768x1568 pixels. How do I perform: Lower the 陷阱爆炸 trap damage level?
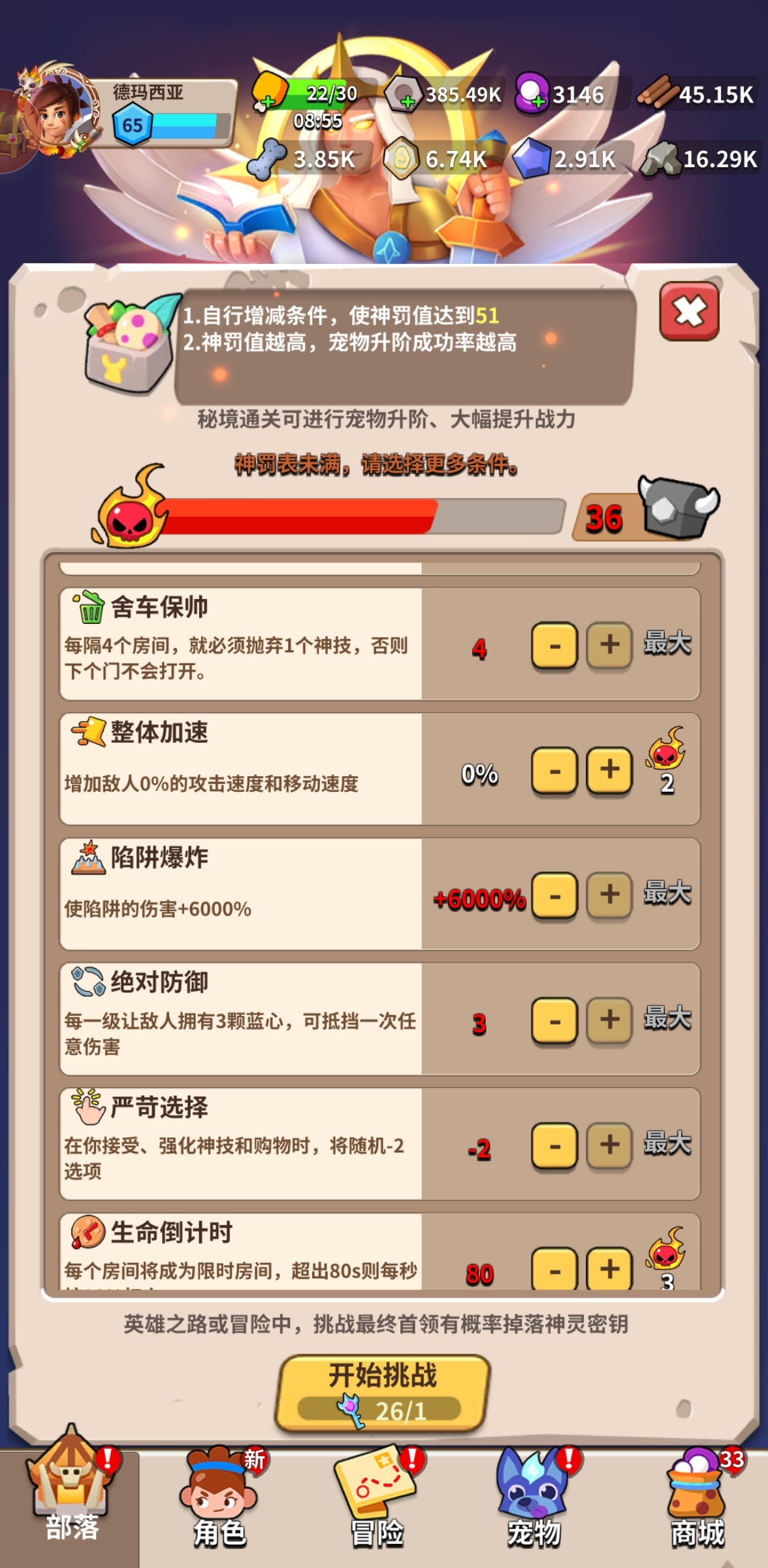(x=554, y=896)
